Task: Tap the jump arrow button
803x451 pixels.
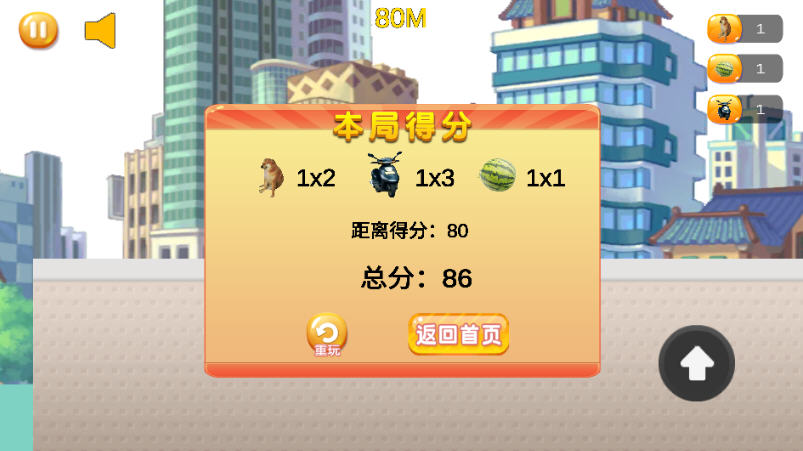Action: click(696, 364)
